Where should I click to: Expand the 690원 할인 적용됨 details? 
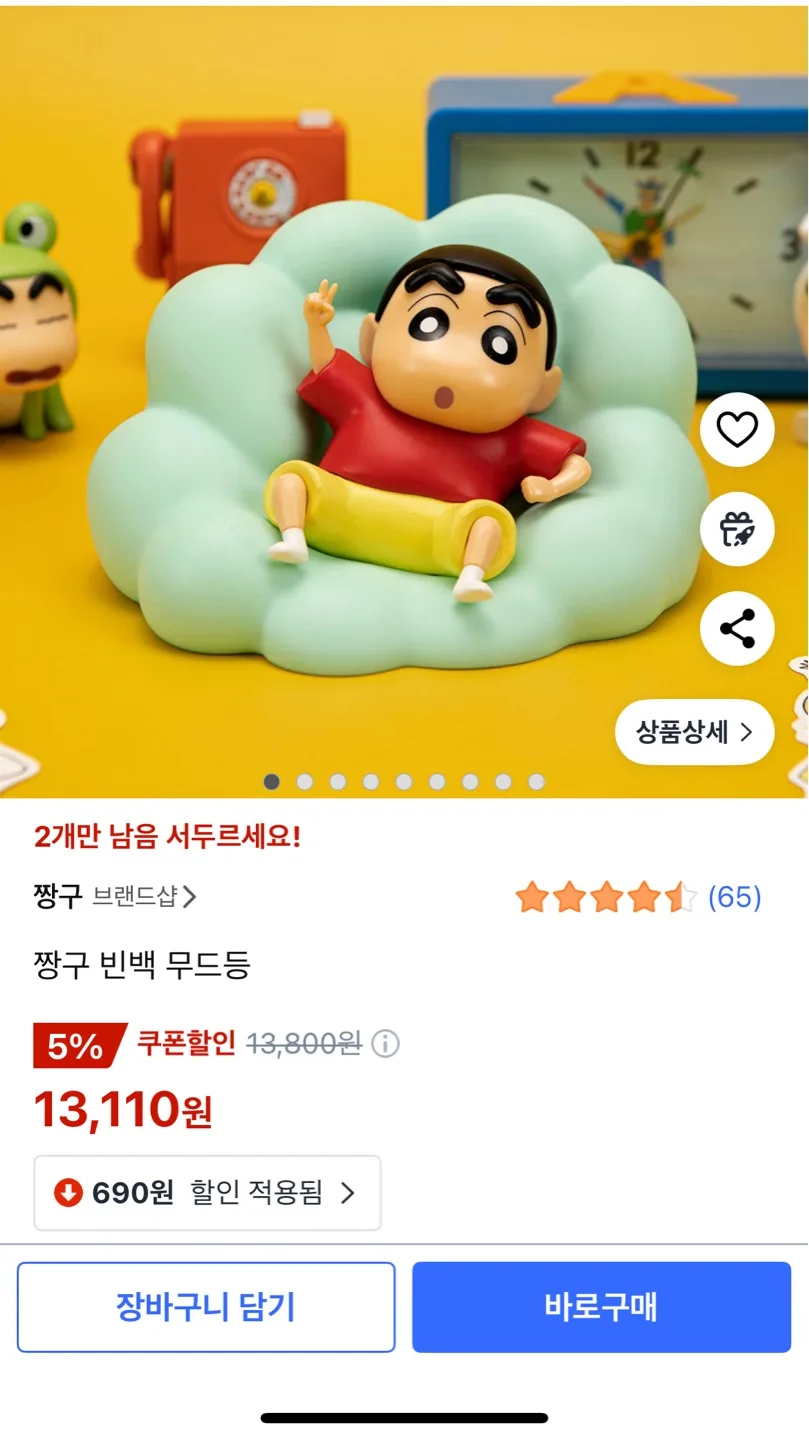pos(208,1192)
